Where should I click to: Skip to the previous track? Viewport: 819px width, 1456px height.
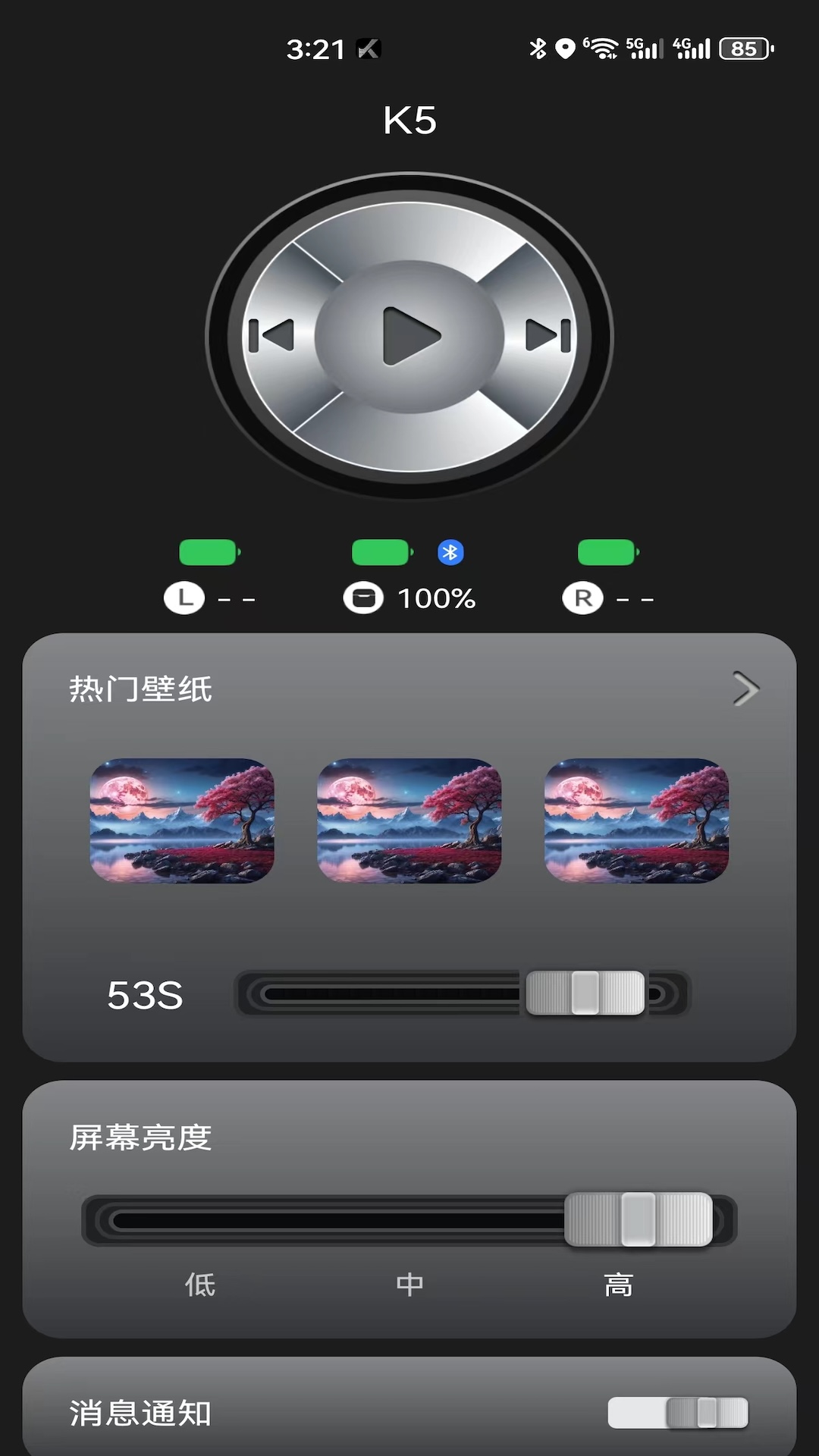coord(271,335)
